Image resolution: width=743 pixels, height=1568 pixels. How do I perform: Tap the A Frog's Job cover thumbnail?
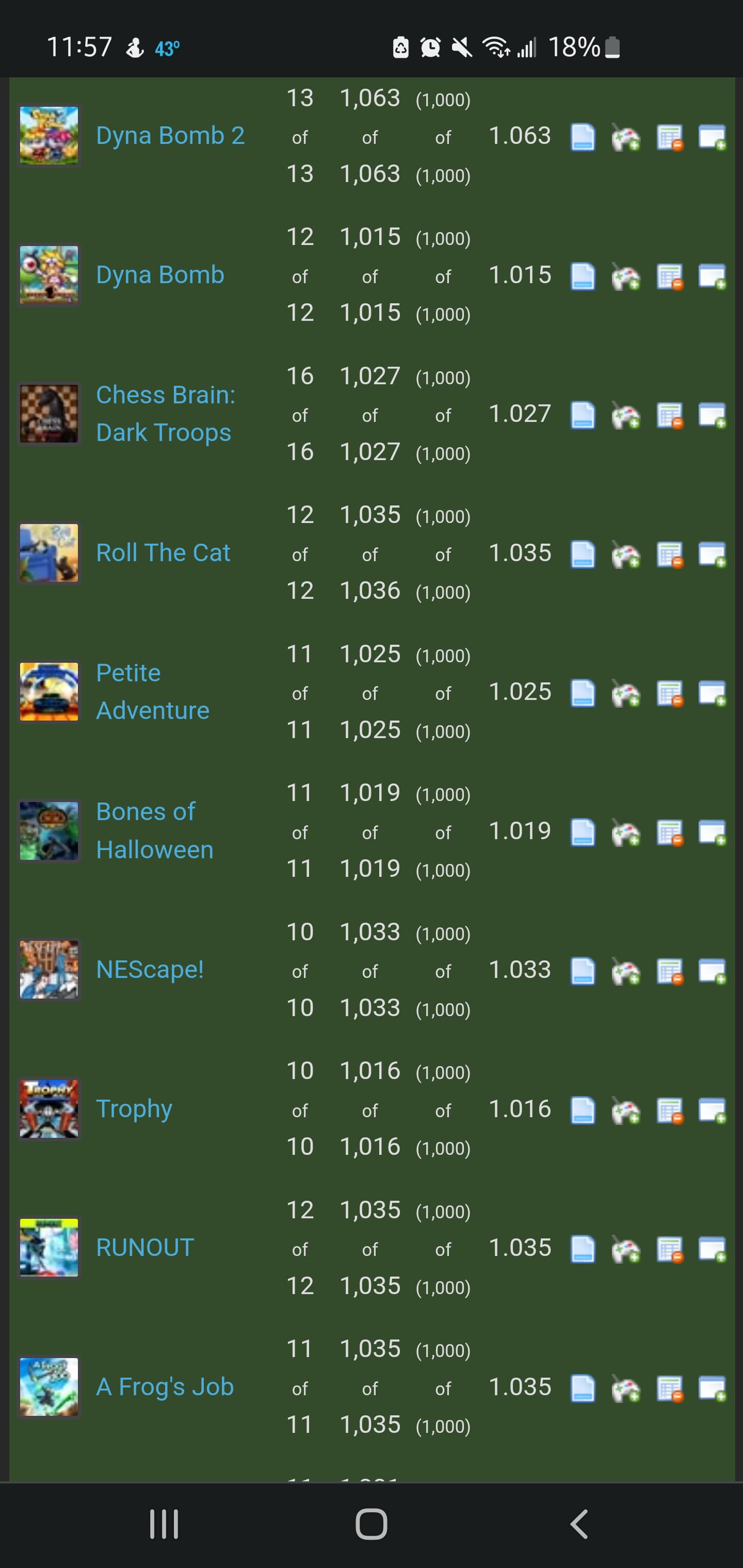[x=49, y=1387]
